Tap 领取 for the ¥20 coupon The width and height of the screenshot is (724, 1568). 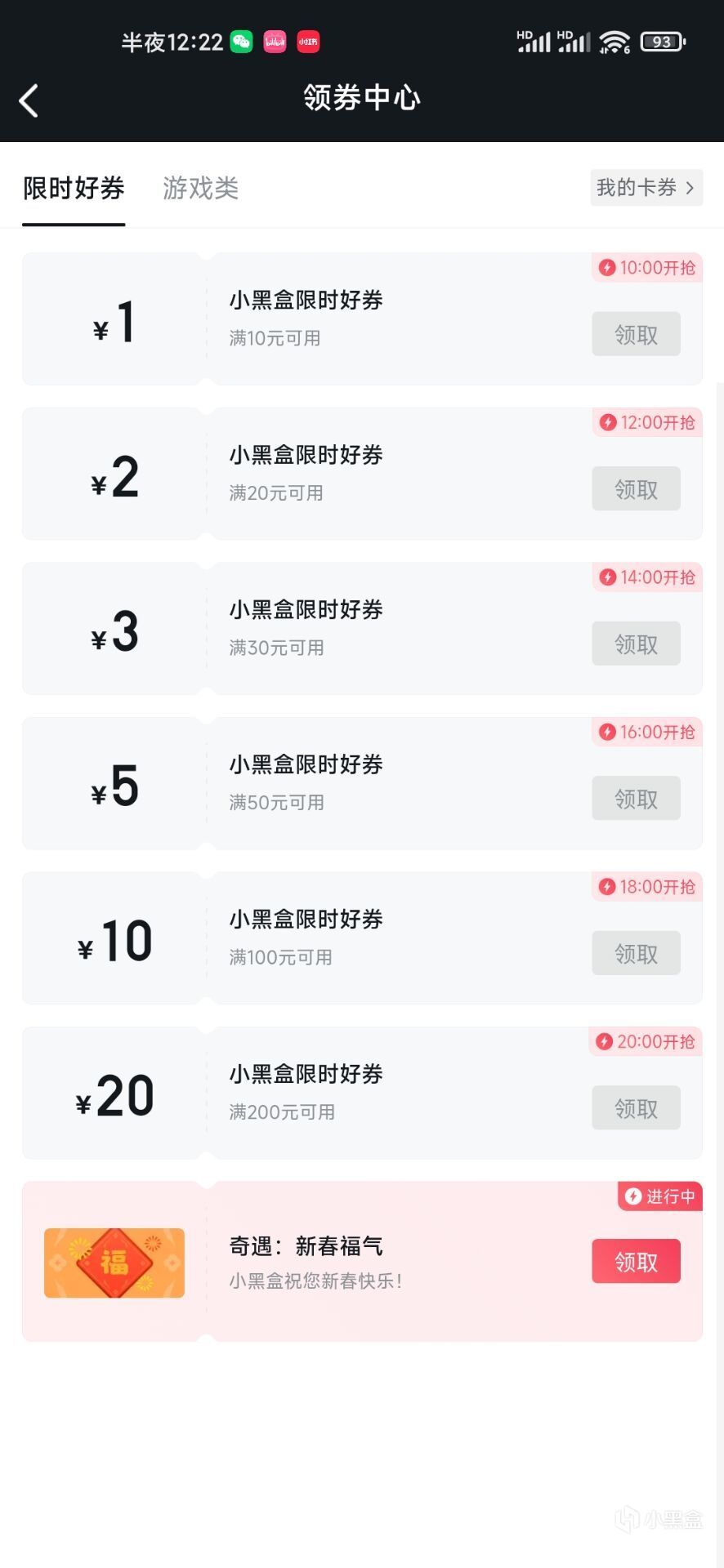pyautogui.click(x=636, y=1108)
